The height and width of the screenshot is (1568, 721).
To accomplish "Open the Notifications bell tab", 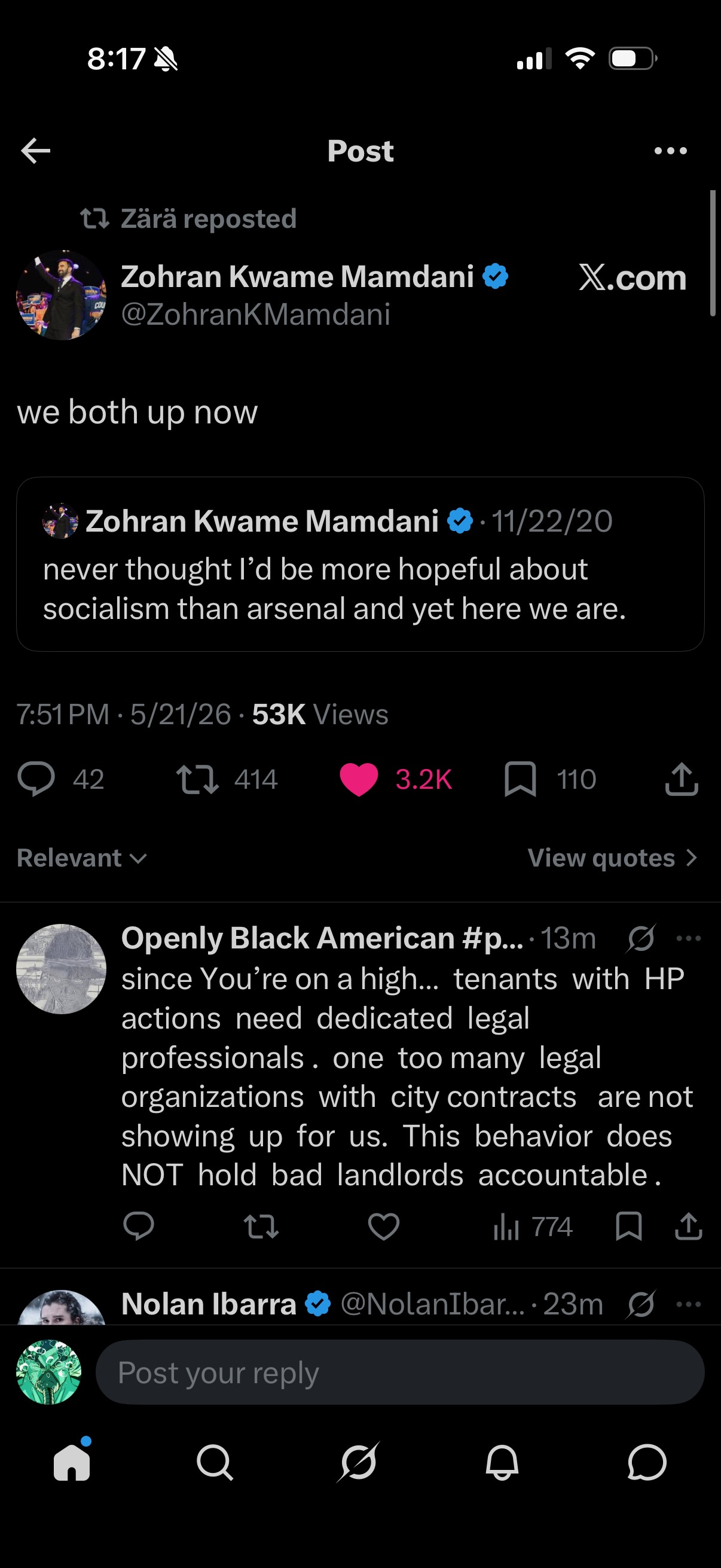I will click(x=502, y=1462).
